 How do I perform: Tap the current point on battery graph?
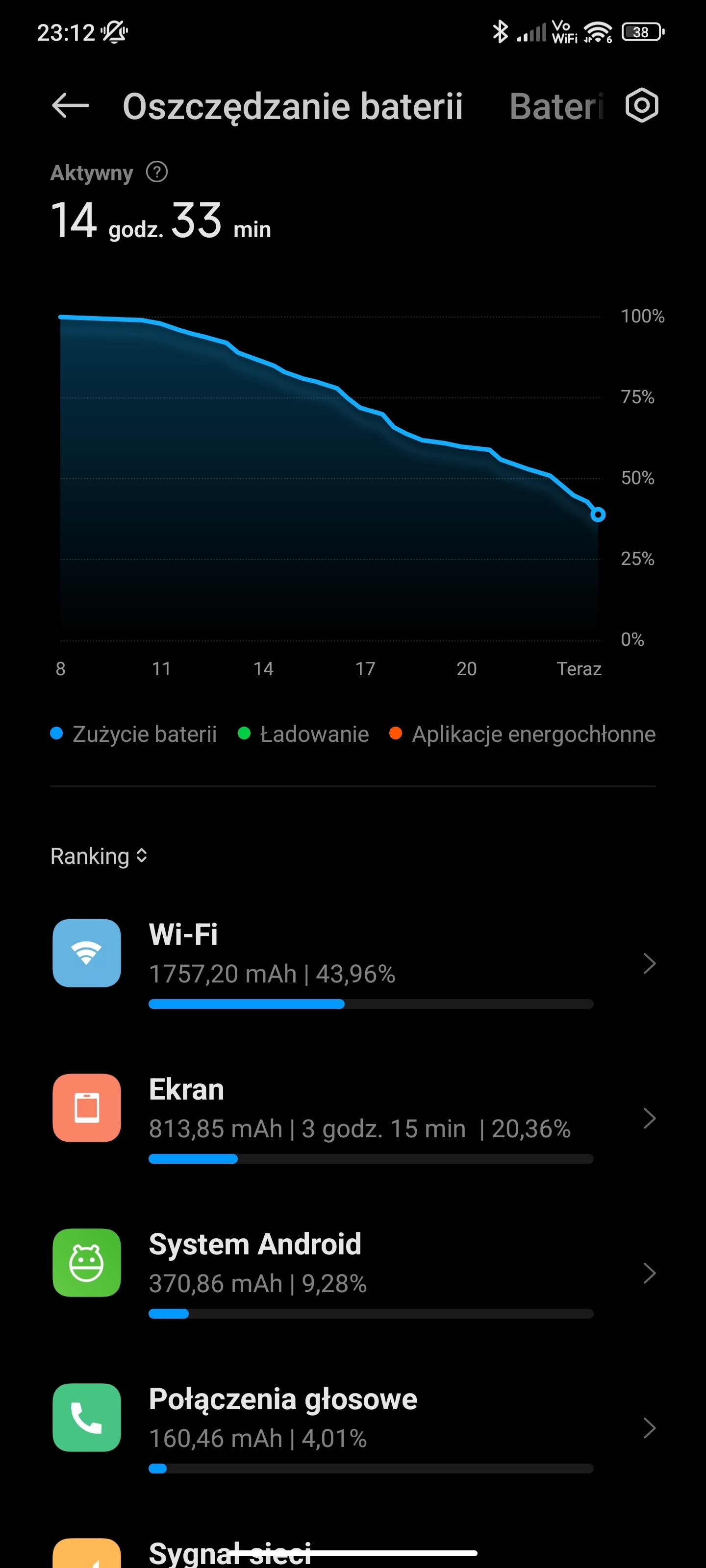tap(598, 514)
